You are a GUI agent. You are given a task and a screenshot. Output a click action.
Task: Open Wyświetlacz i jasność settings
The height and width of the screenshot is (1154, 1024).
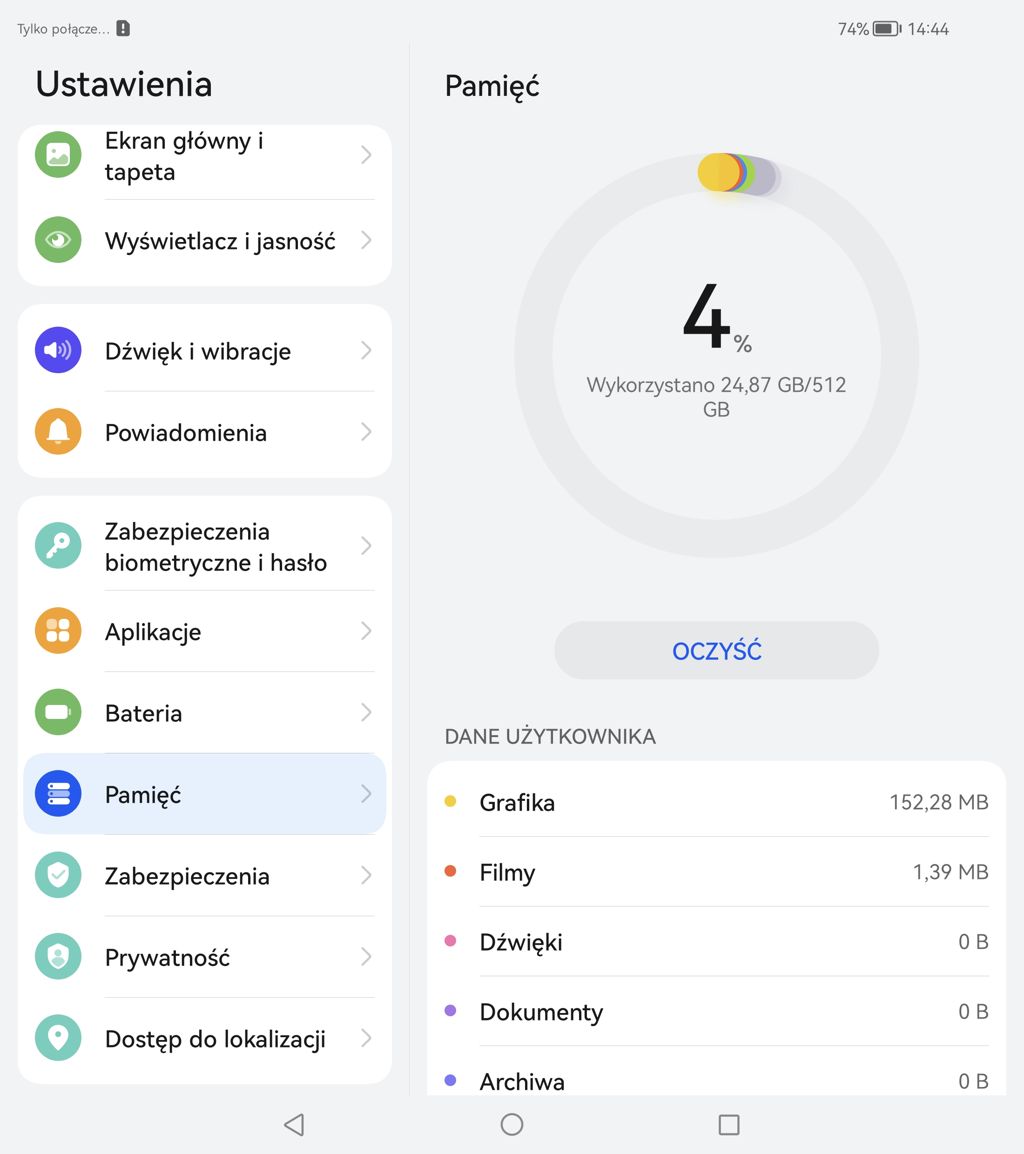(205, 241)
